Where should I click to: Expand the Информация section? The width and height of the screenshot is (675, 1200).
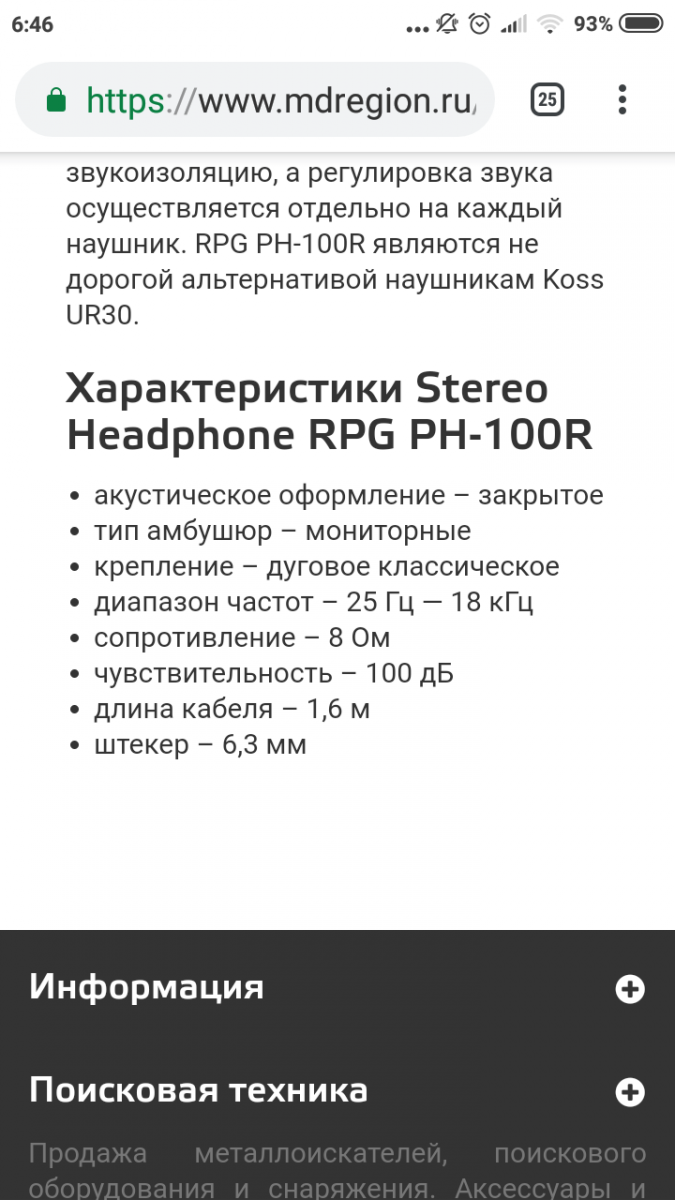(x=629, y=990)
